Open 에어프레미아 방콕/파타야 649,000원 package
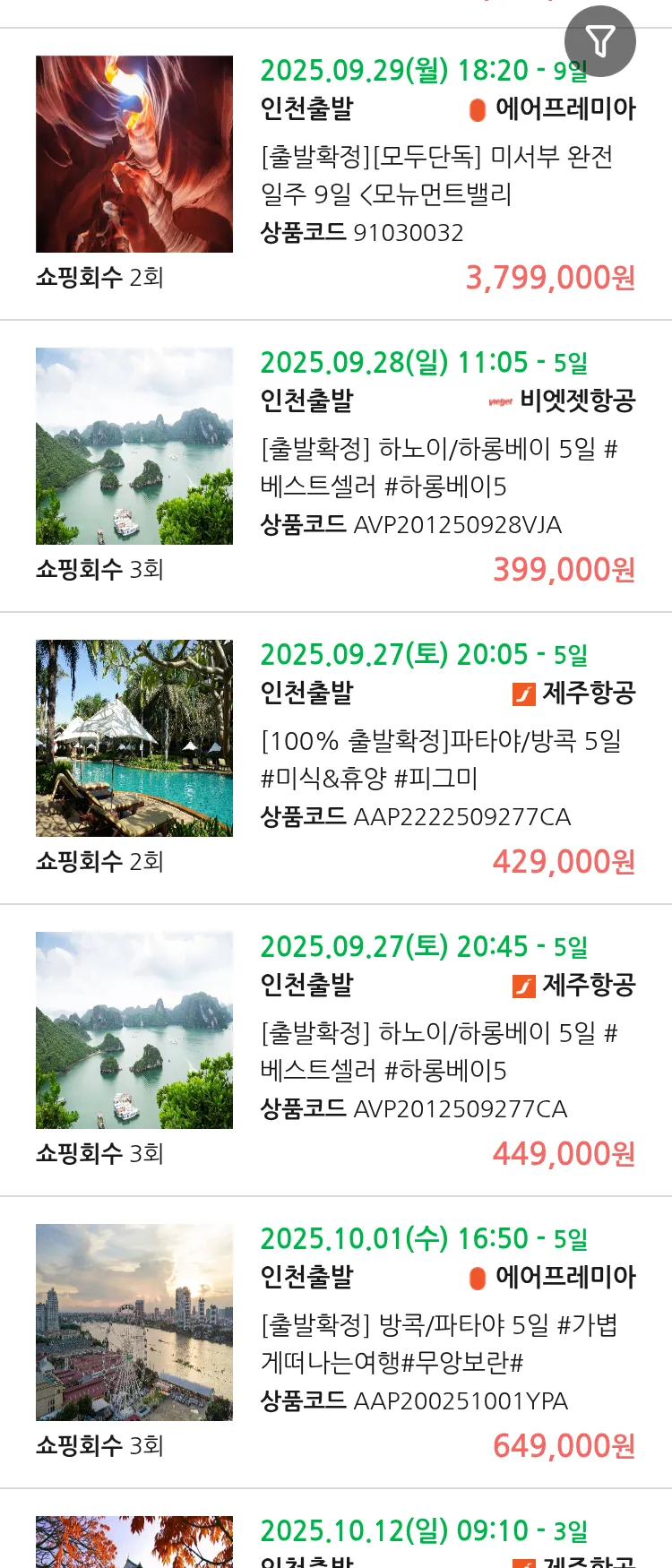This screenshot has height=1568, width=672. point(438,1343)
